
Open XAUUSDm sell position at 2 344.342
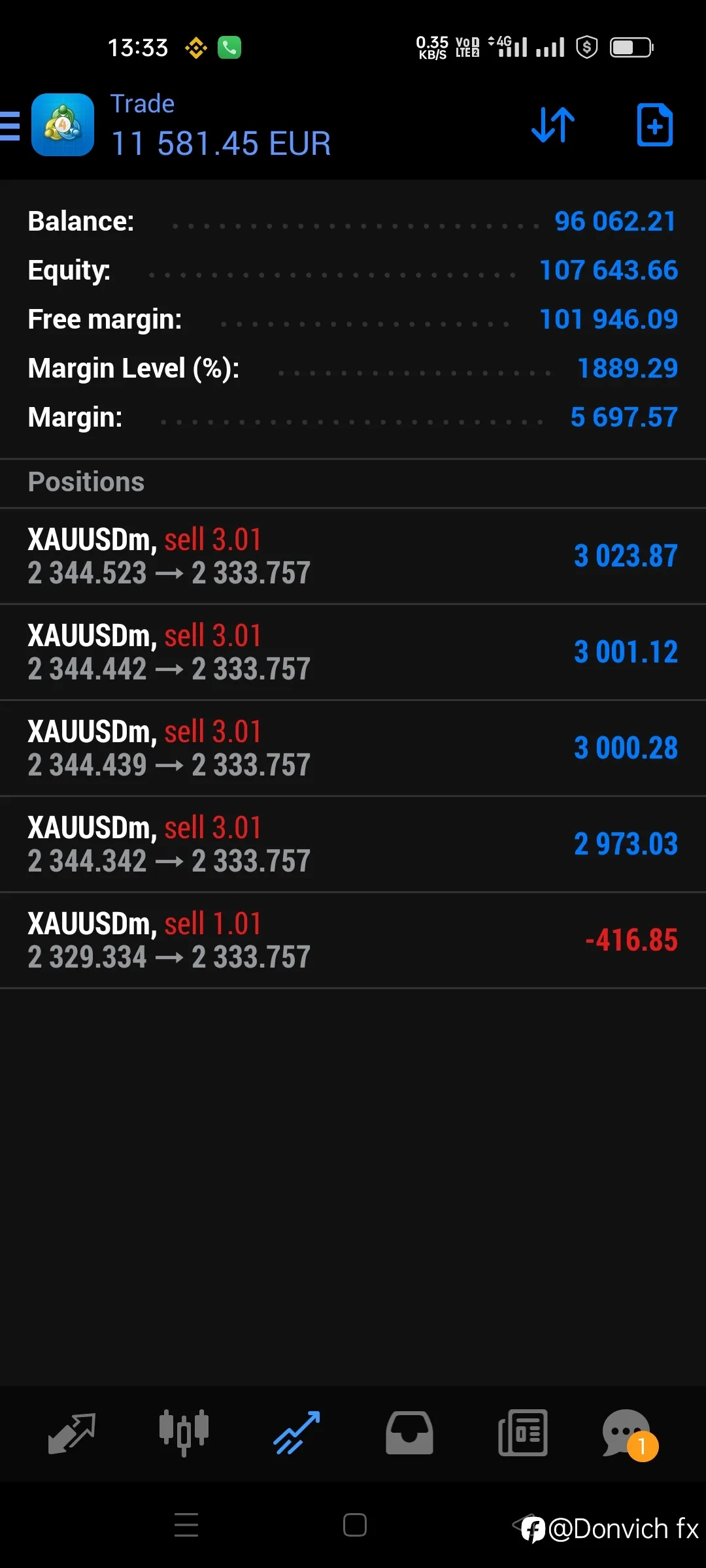pyautogui.click(x=353, y=844)
